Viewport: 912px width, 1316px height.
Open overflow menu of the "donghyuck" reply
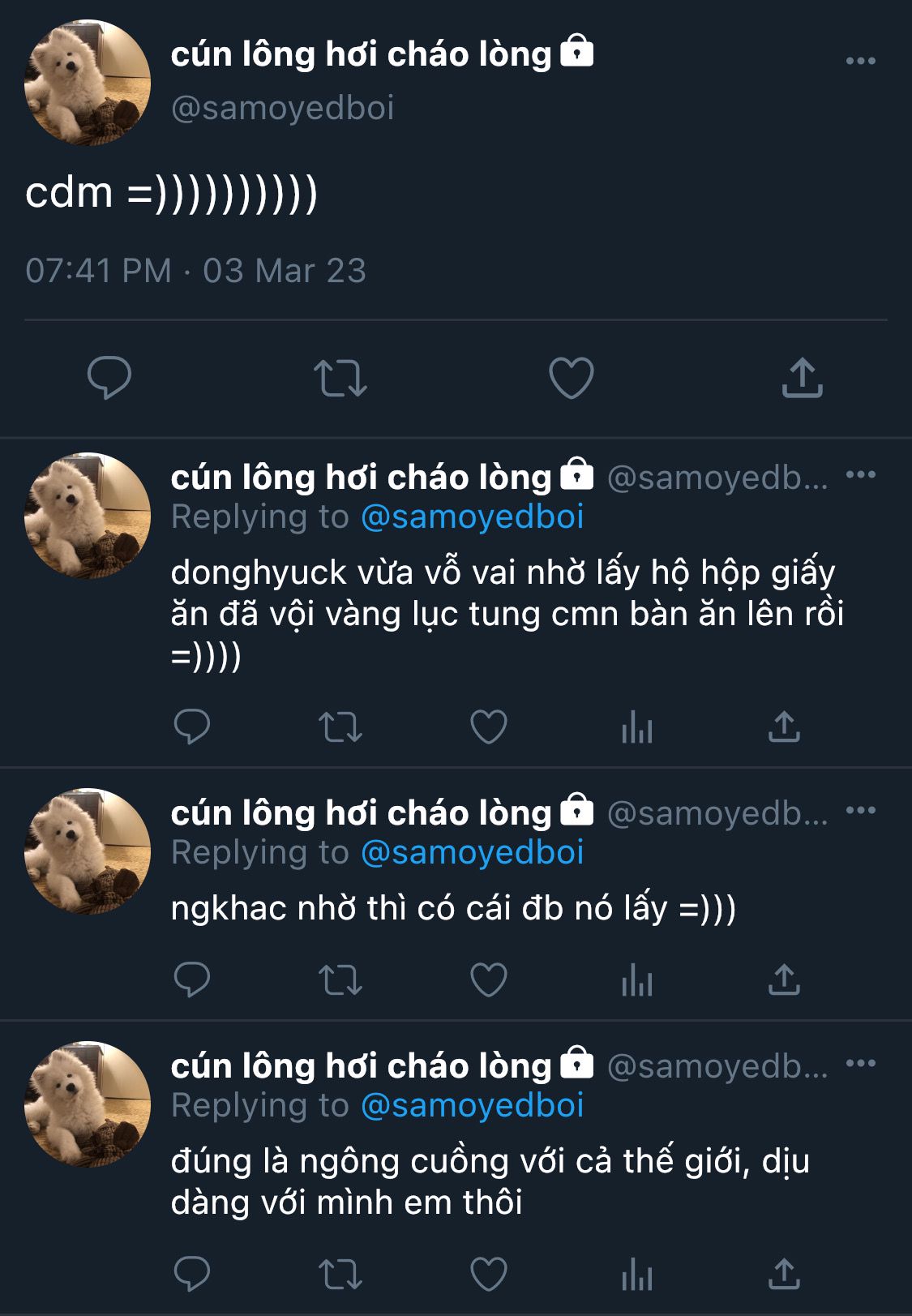pos(860,475)
